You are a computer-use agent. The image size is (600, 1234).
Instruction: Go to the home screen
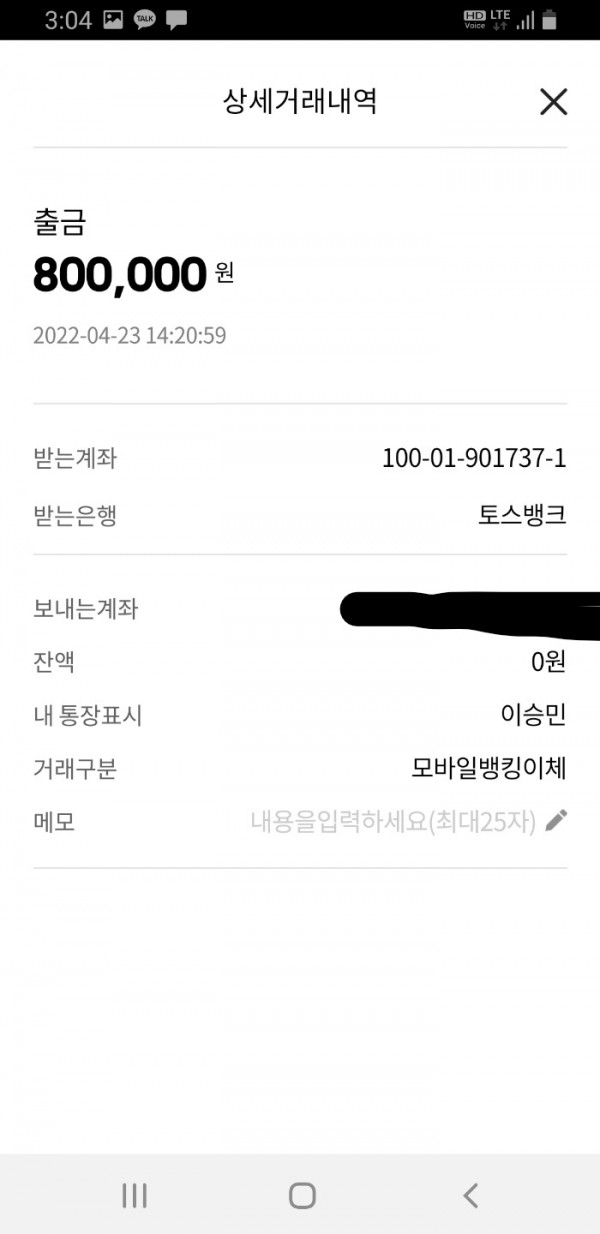pyautogui.click(x=302, y=1195)
